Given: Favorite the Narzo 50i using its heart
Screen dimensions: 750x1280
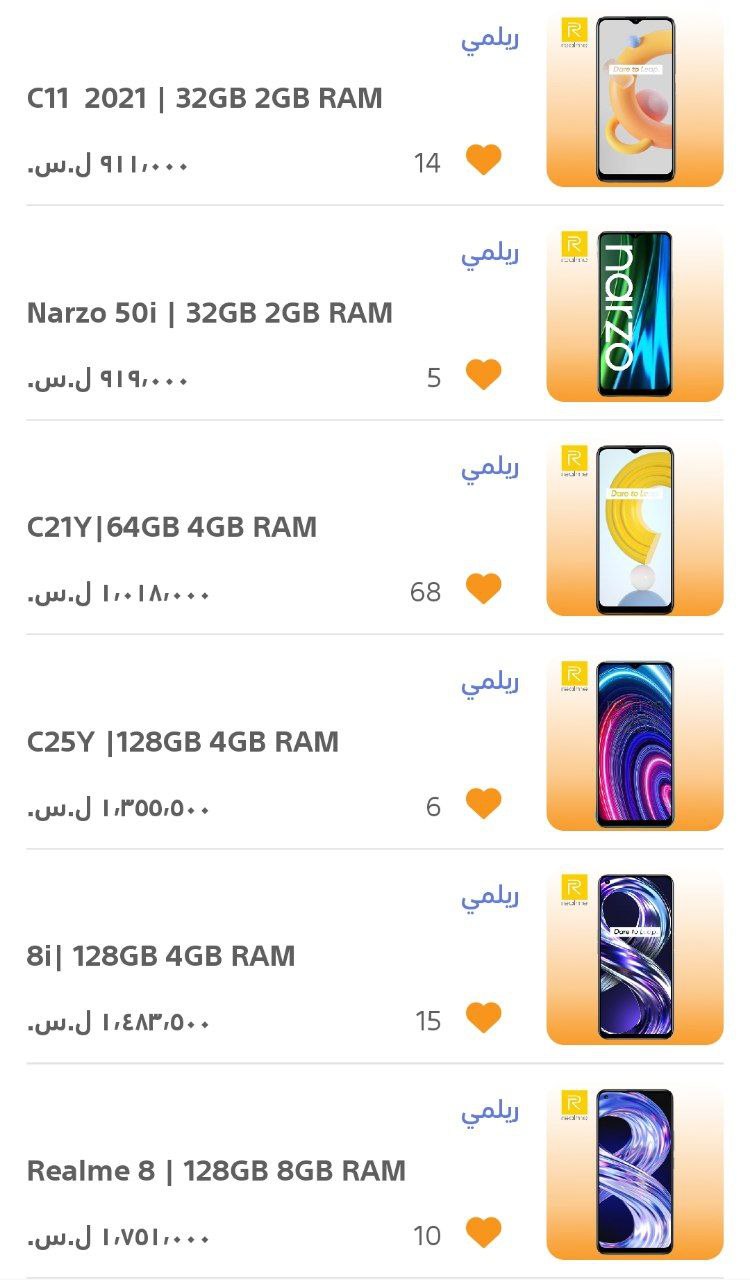Looking at the screenshot, I should (484, 375).
